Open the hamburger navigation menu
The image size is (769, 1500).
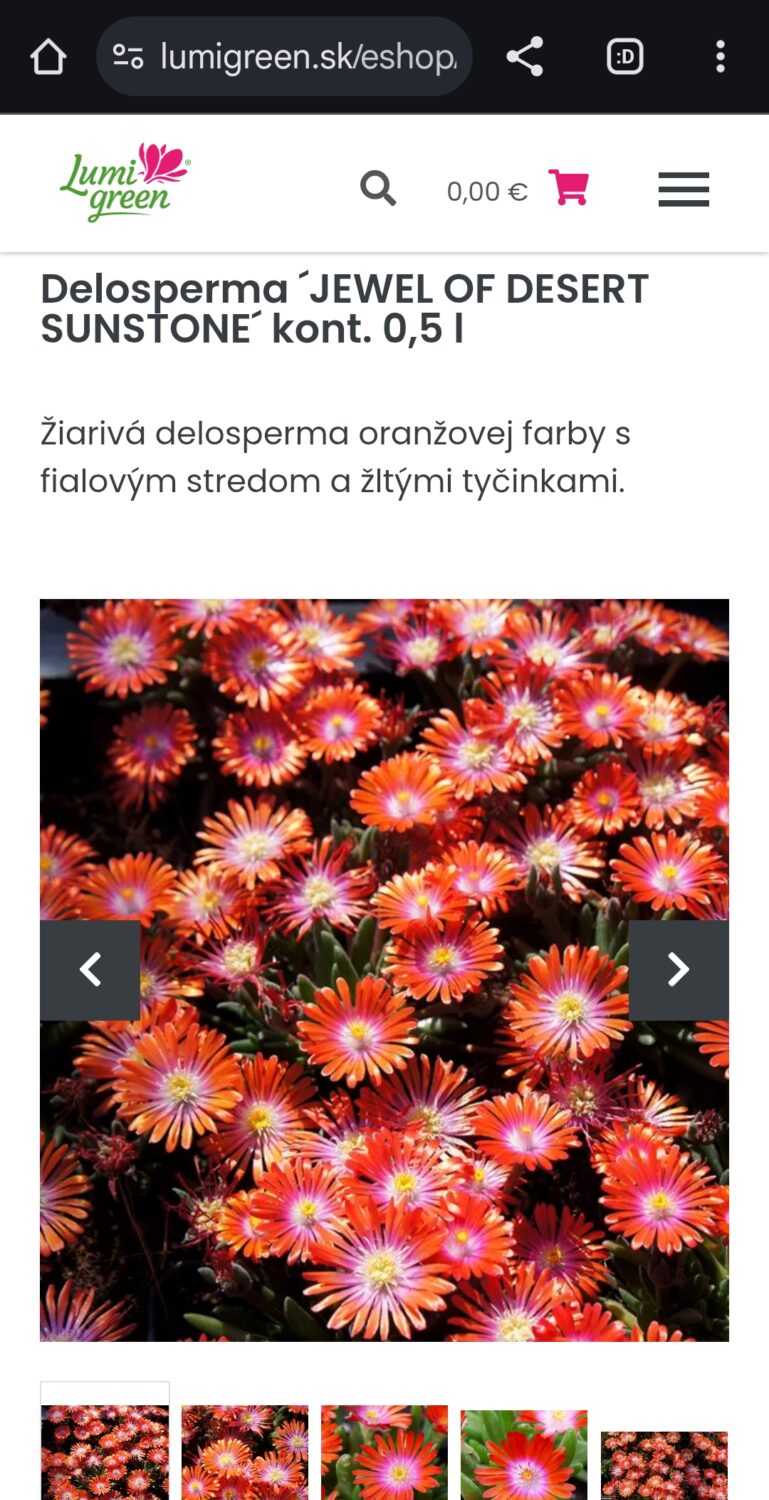tap(684, 189)
